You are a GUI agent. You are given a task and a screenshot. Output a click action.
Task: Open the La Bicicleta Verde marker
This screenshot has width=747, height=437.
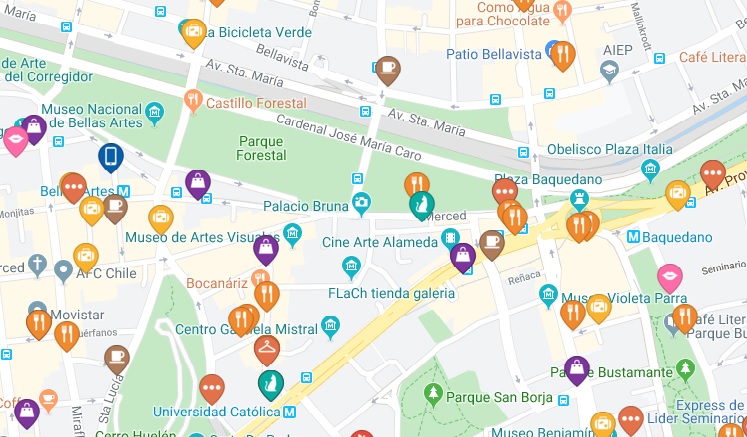click(194, 32)
